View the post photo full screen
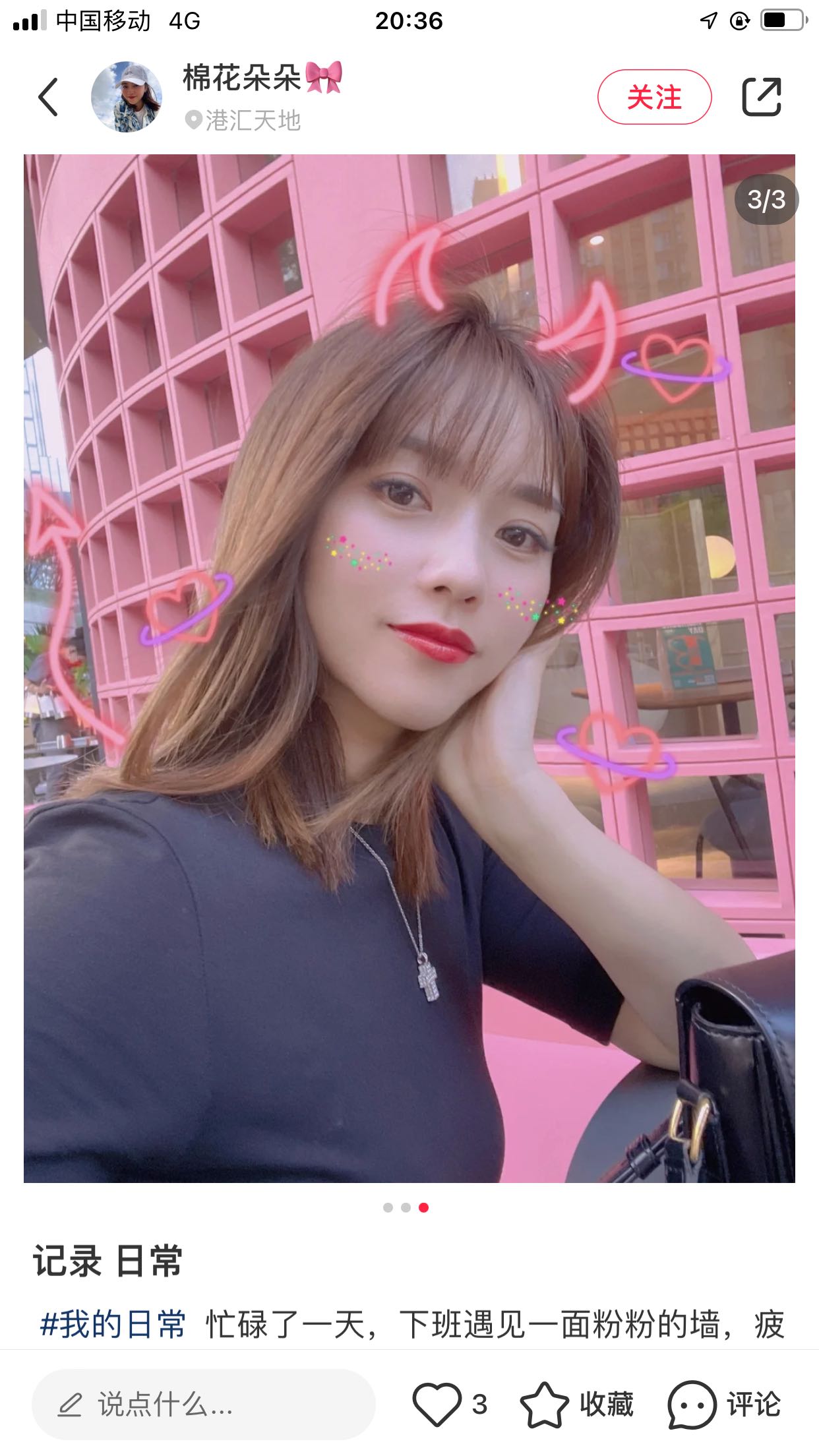819x1456 pixels. (x=409, y=667)
